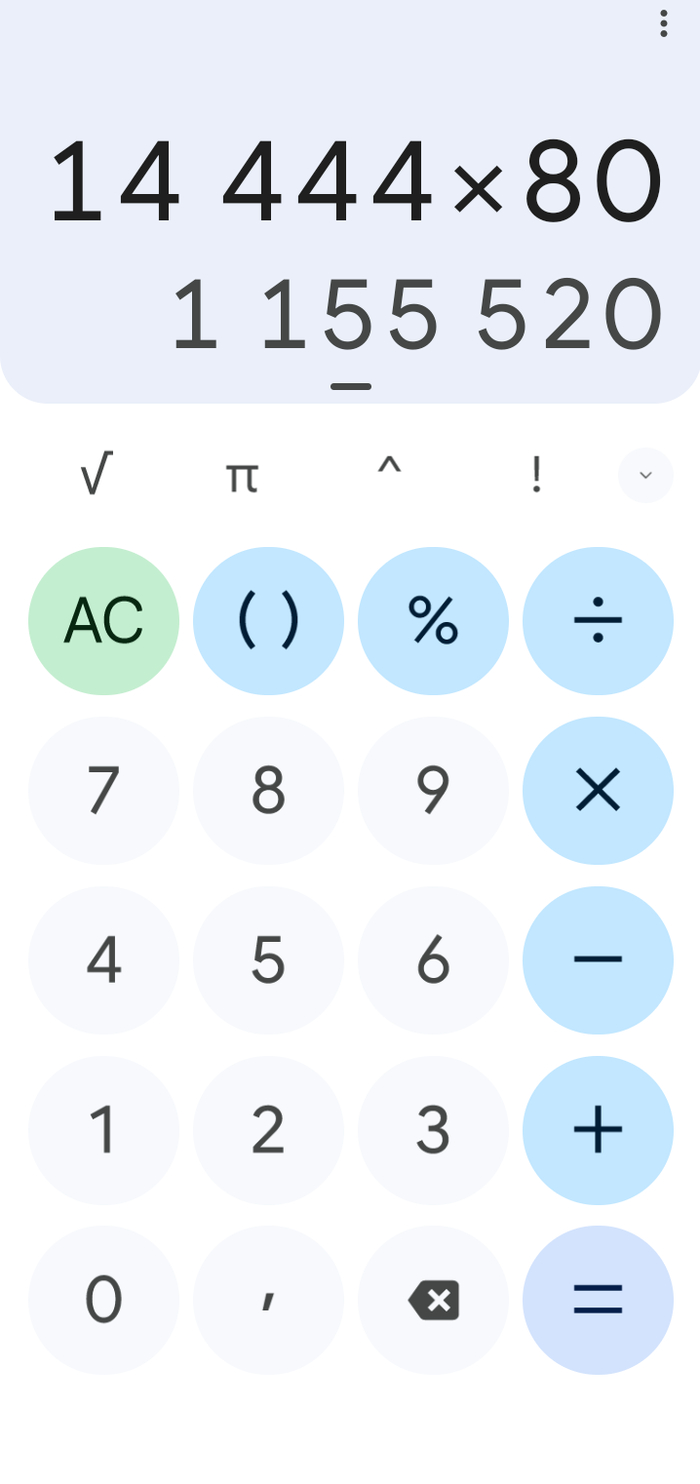Insert the pi constant
The height and width of the screenshot is (1484, 700).
coord(242,475)
